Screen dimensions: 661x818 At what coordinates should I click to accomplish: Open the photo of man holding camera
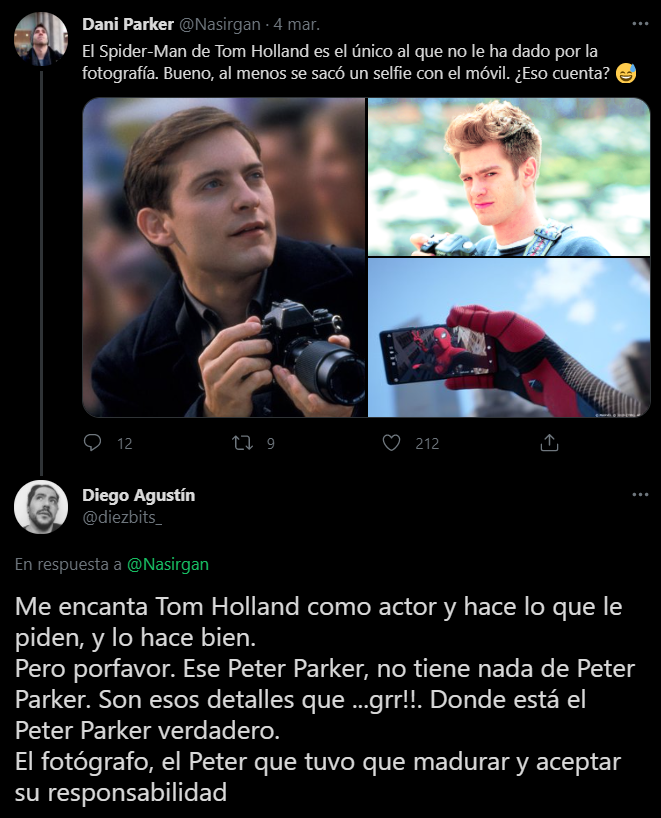224,257
